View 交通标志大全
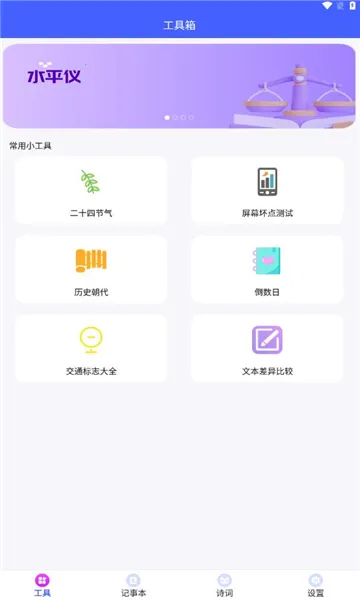 coord(91,348)
